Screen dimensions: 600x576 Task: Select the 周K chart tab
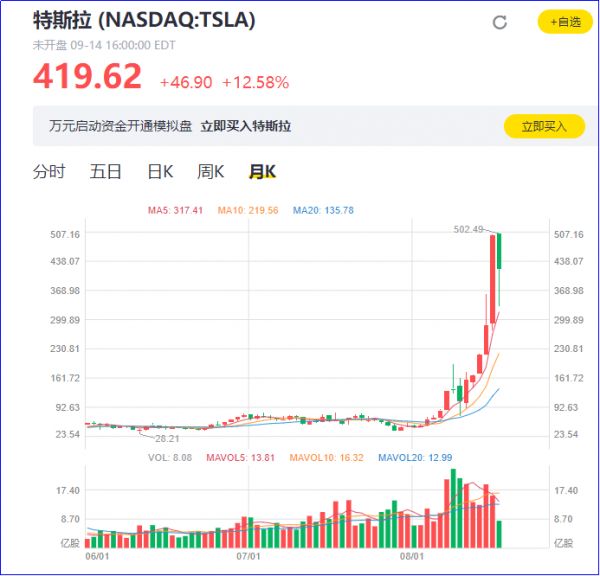point(211,172)
